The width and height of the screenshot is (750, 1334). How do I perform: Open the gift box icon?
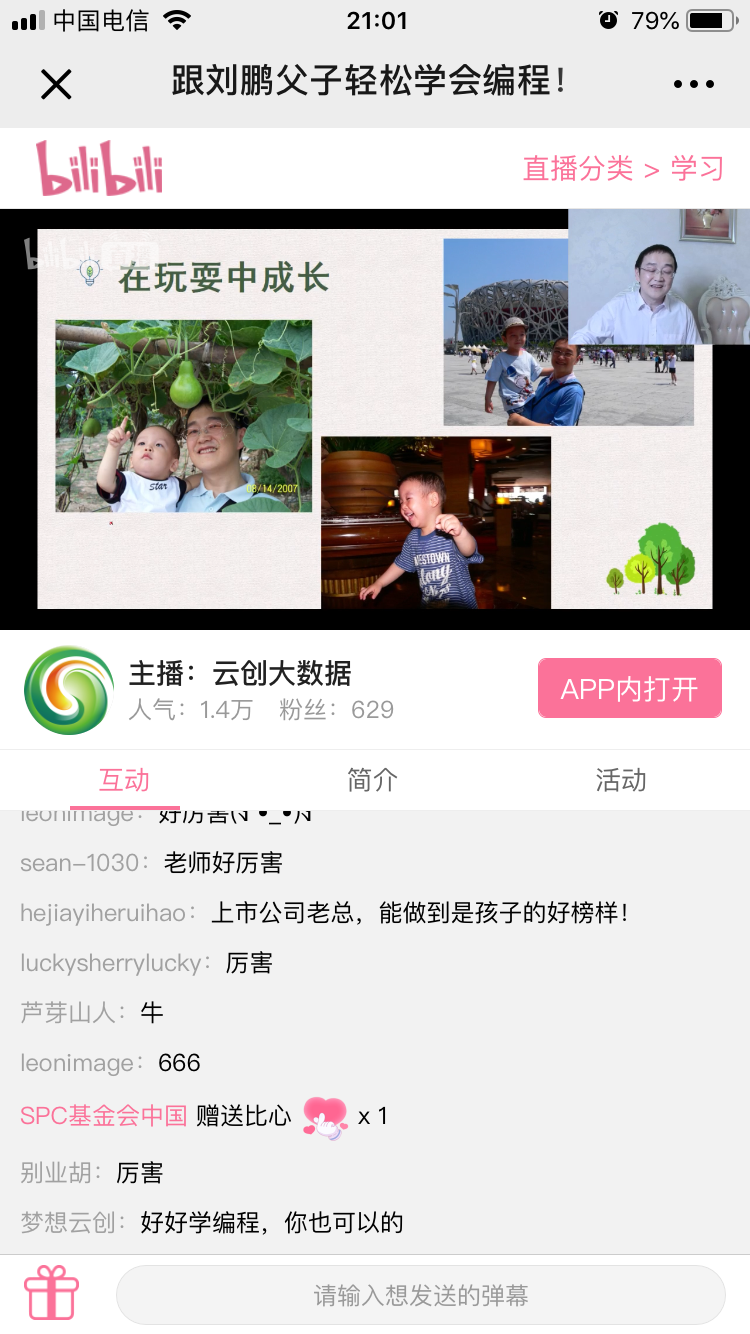point(52,1294)
